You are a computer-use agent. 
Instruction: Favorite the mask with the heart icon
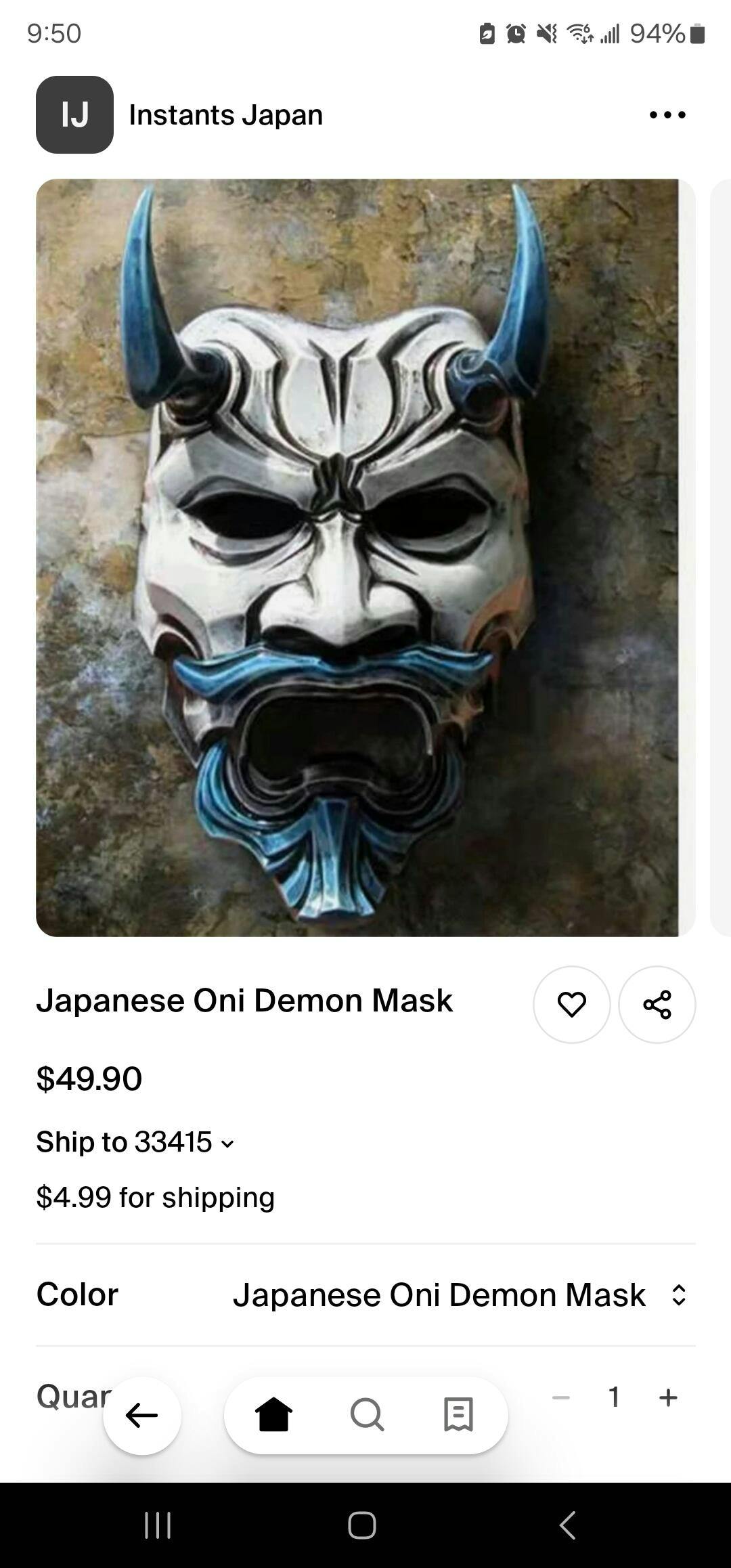pos(571,1004)
